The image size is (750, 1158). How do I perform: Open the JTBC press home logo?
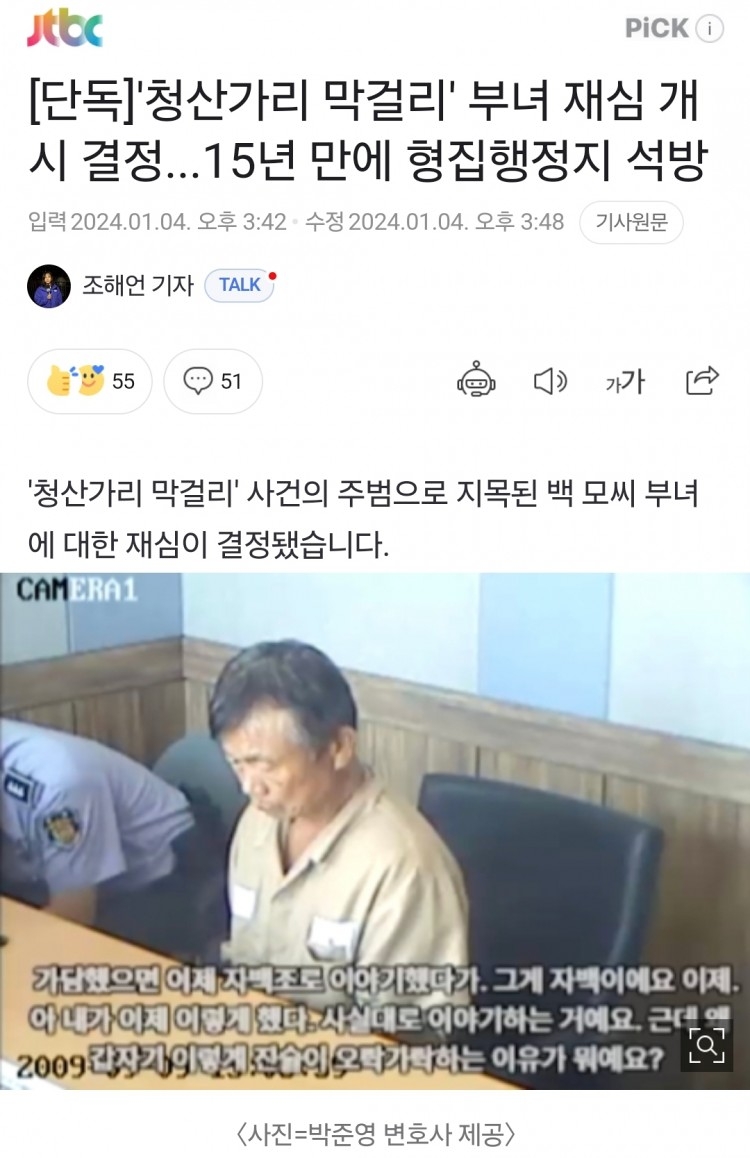pyautogui.click(x=65, y=29)
